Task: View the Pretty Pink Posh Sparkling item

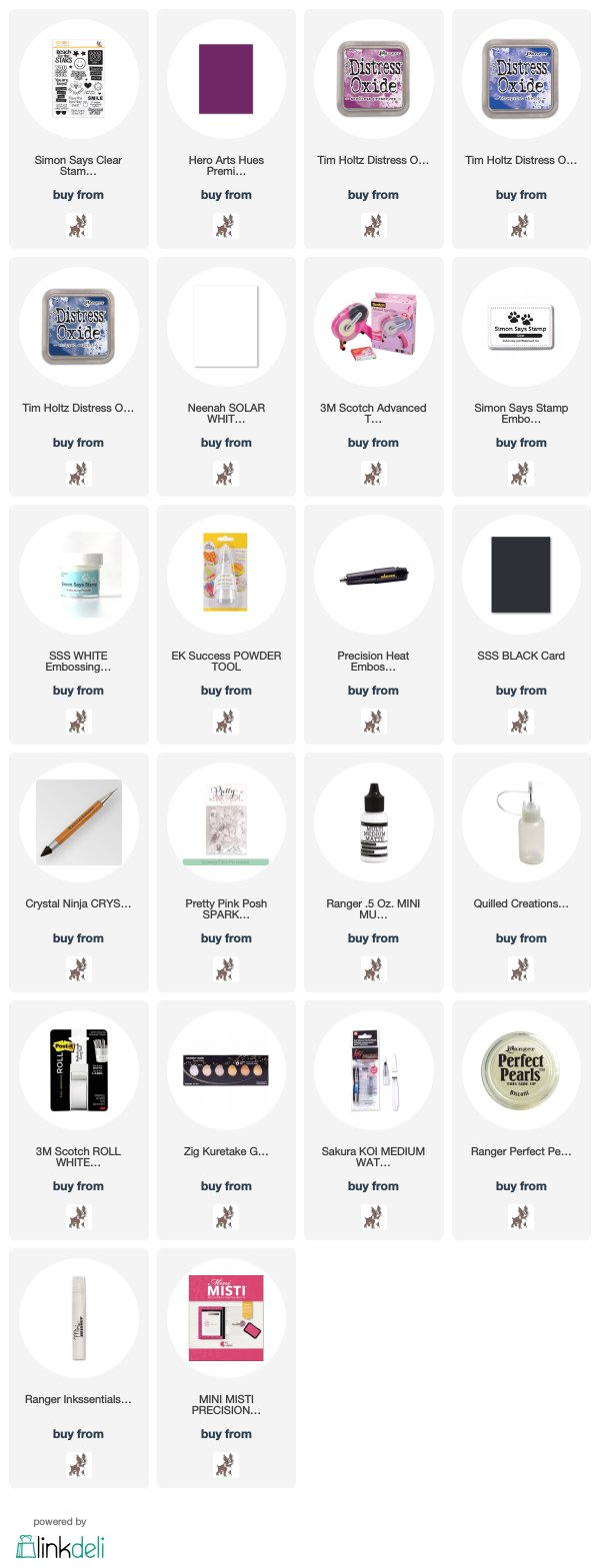Action: coord(226,823)
